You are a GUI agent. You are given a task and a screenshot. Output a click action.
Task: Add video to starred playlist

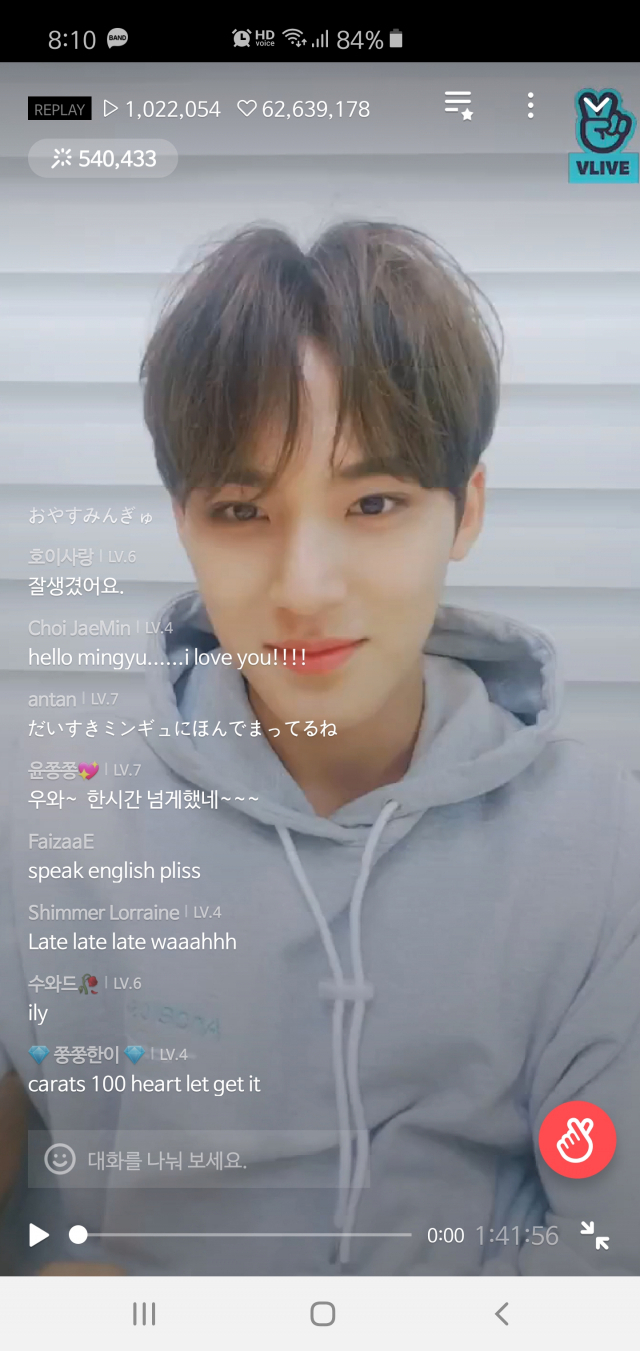coord(458,106)
